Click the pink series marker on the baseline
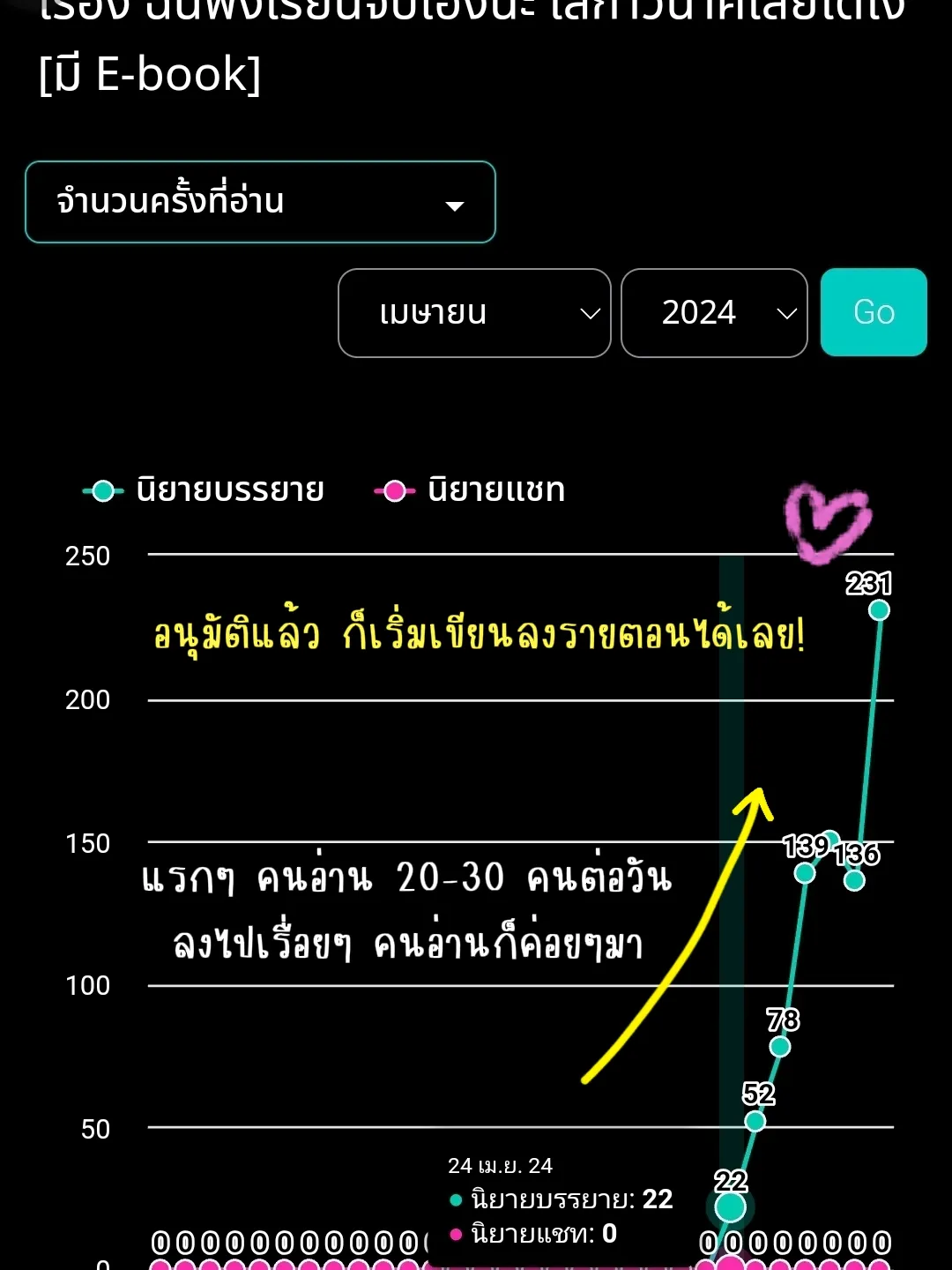Screen dimensions: 952x1270 730,1263
